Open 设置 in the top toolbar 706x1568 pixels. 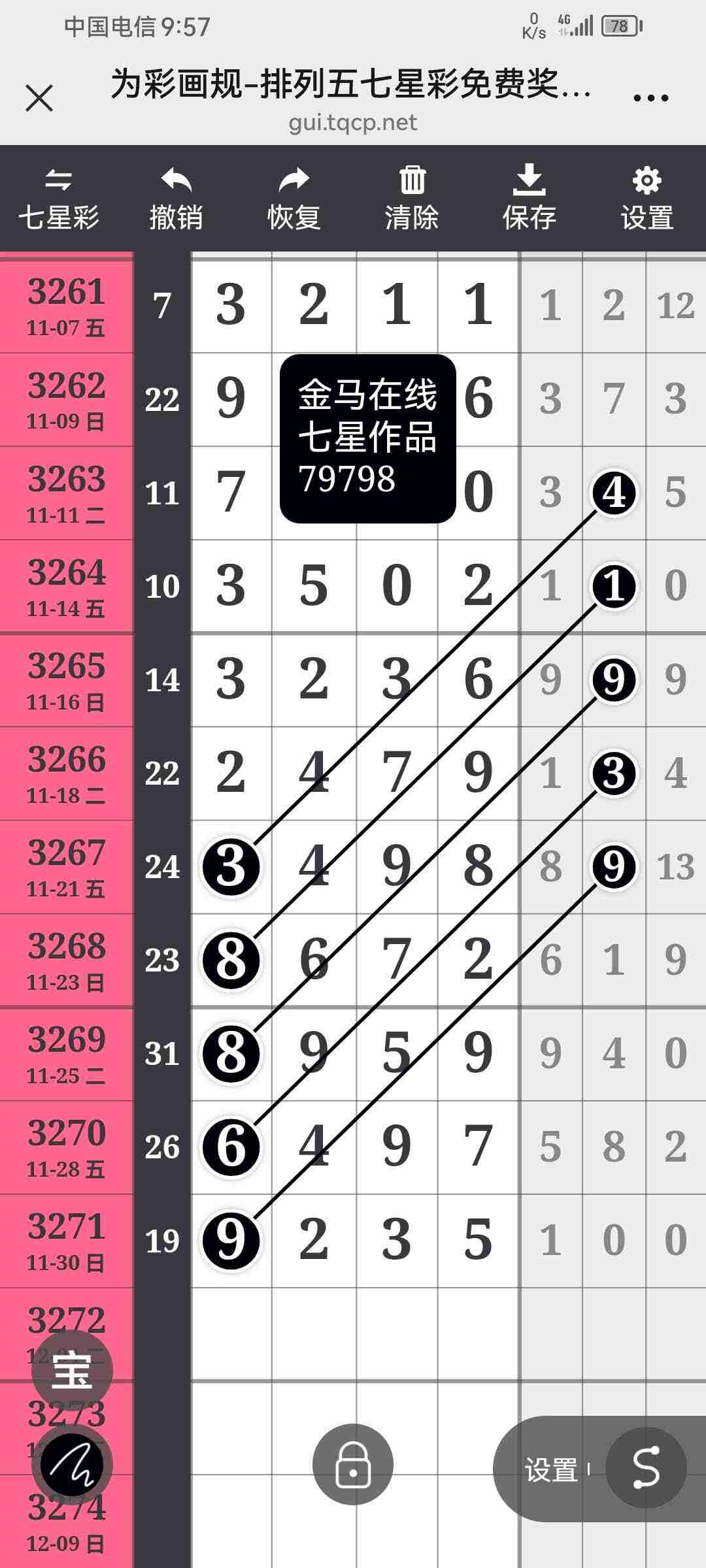tap(647, 199)
